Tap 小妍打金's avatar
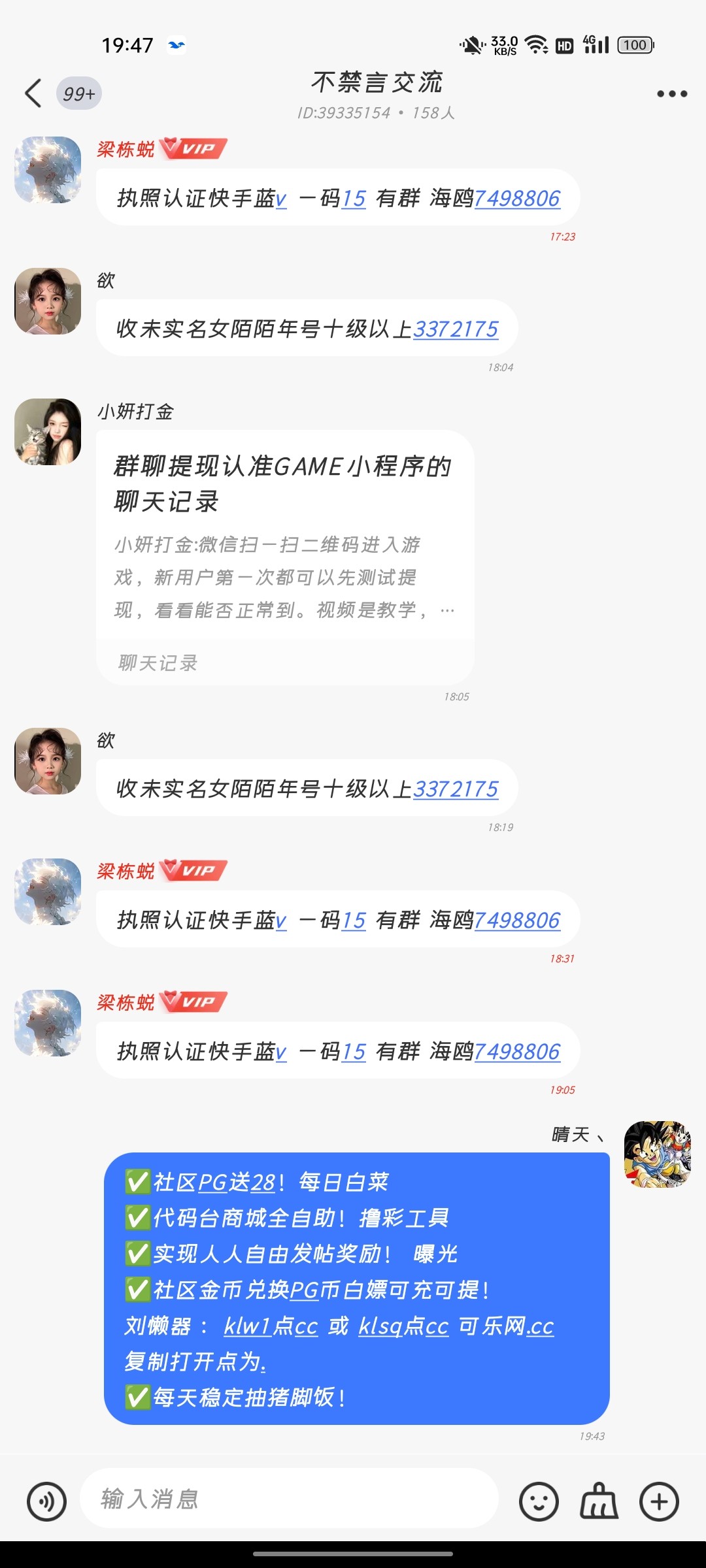 (x=48, y=433)
